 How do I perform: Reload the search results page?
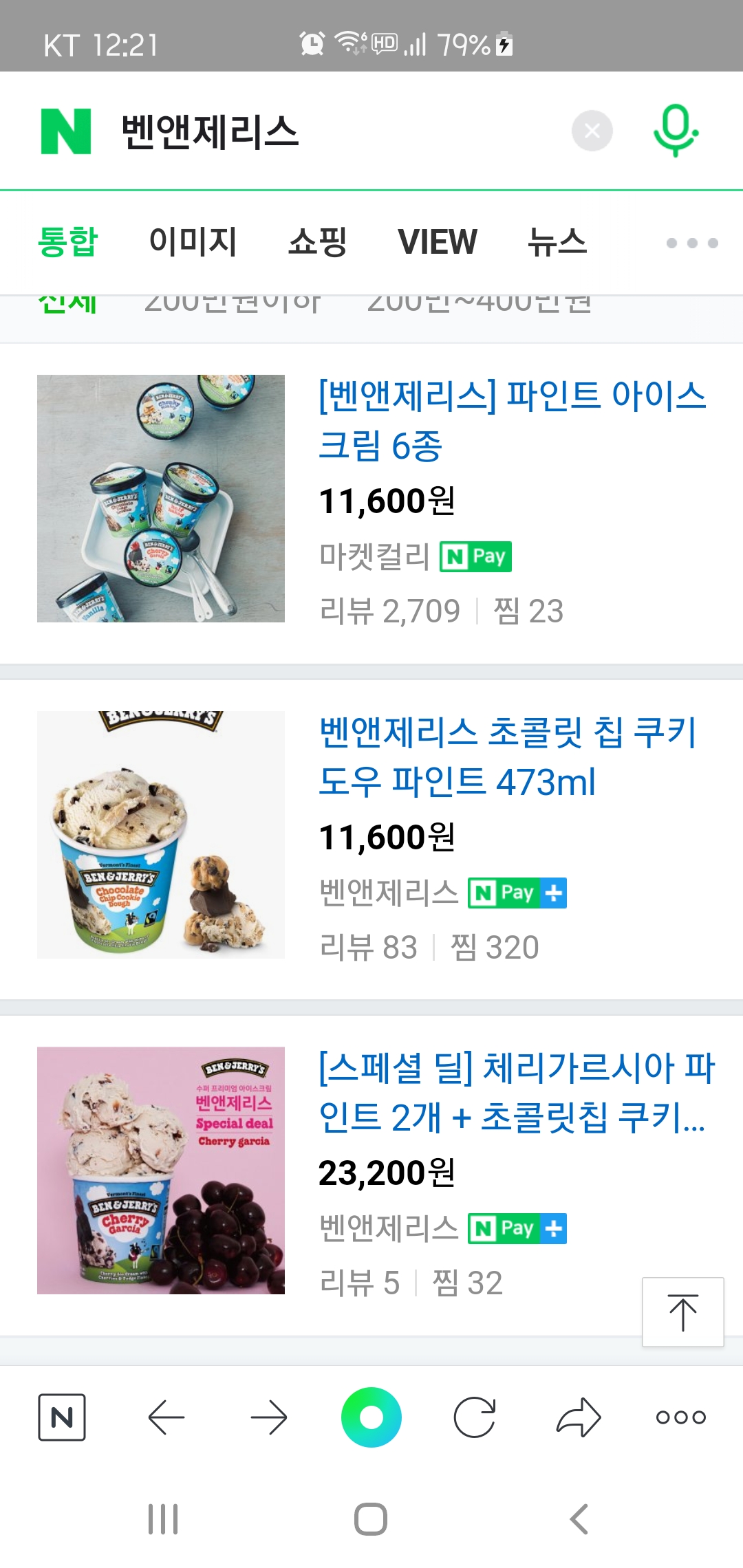click(475, 1417)
